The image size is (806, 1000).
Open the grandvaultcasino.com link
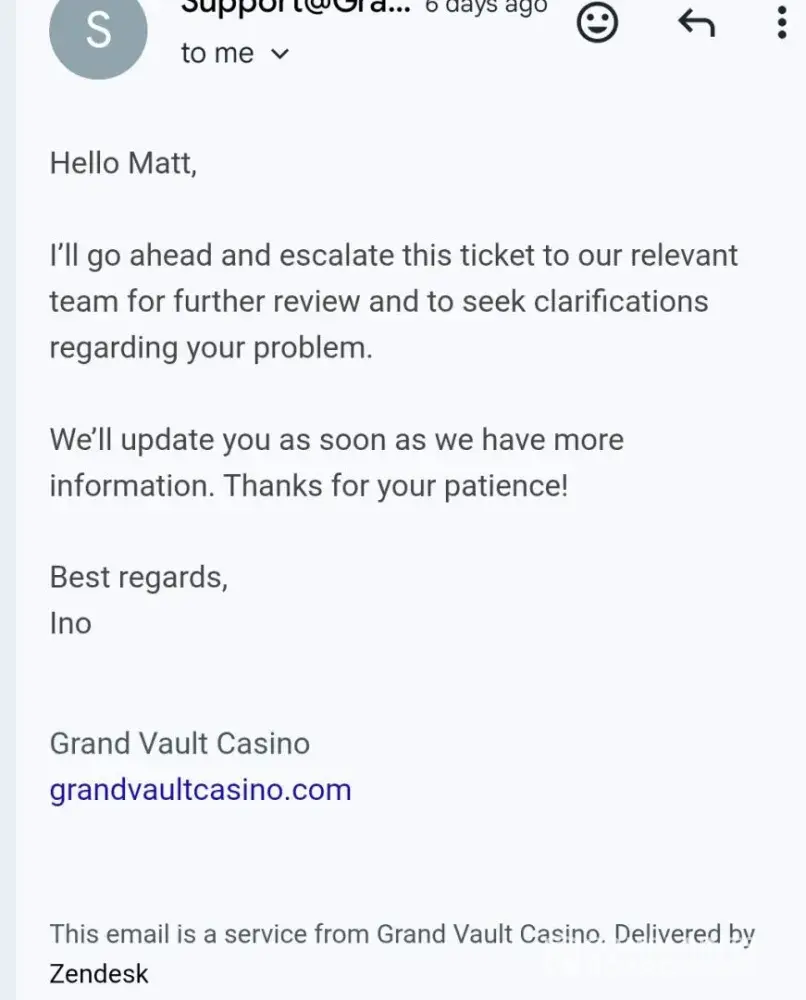pos(200,790)
